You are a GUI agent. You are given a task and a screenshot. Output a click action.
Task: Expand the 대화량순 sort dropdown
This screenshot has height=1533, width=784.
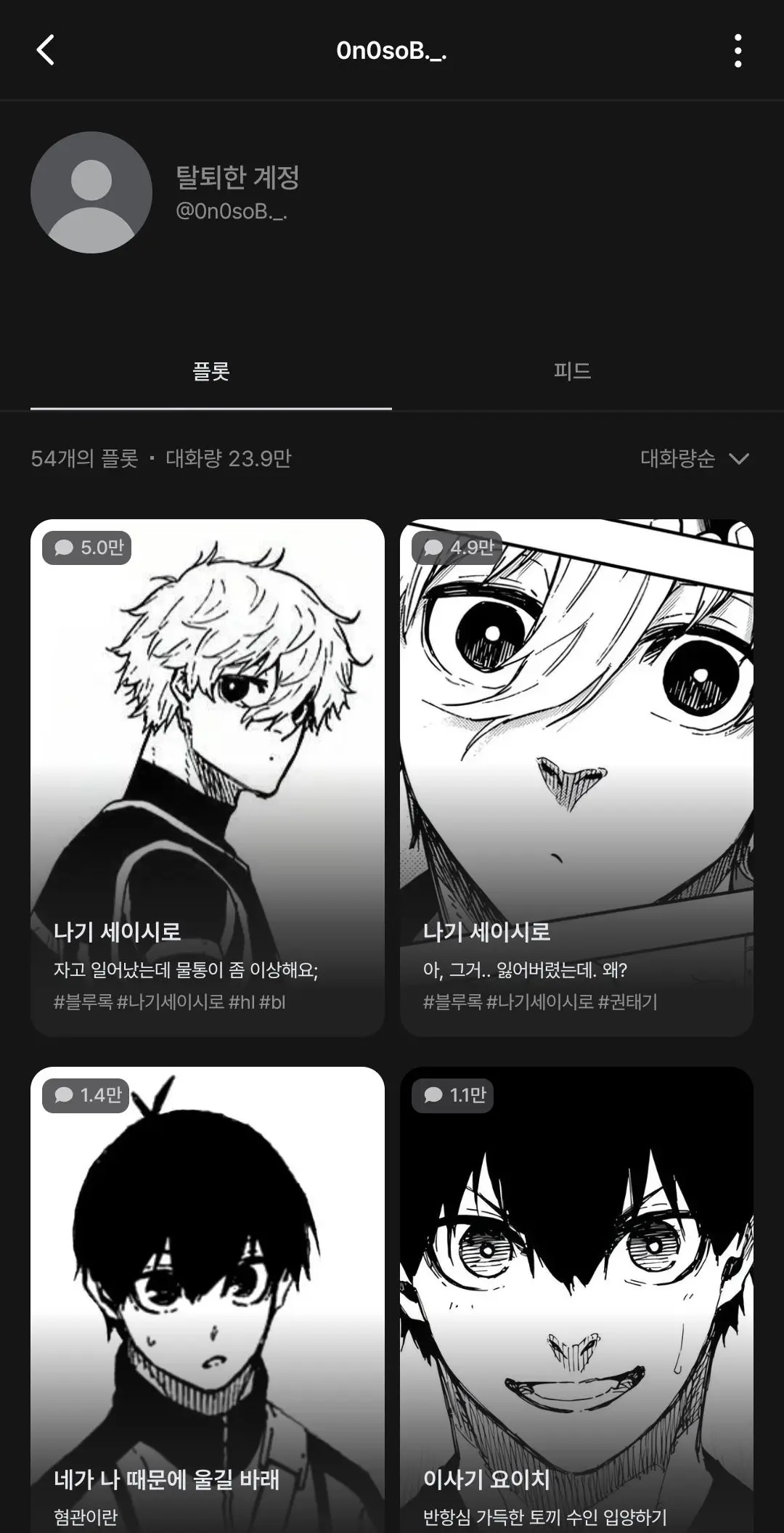[695, 458]
